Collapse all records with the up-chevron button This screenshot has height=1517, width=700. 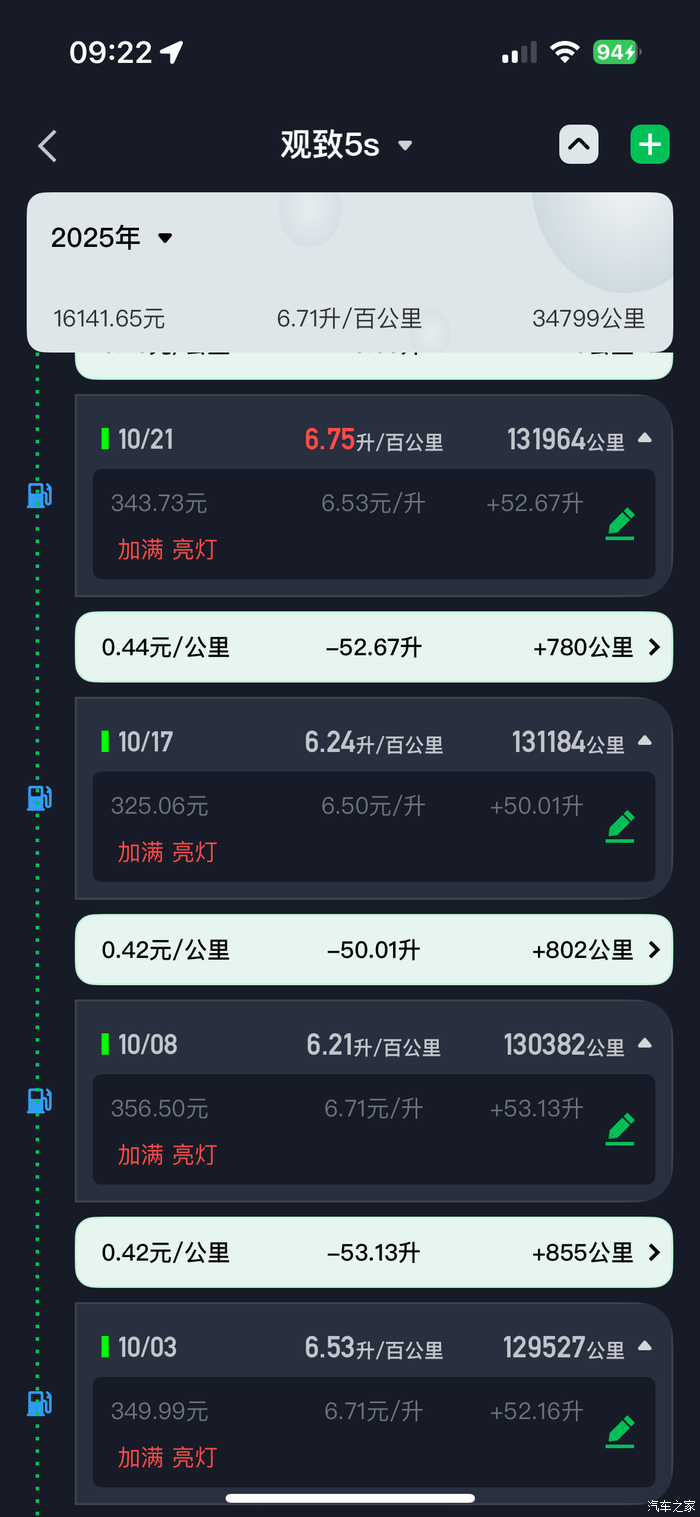pos(578,145)
